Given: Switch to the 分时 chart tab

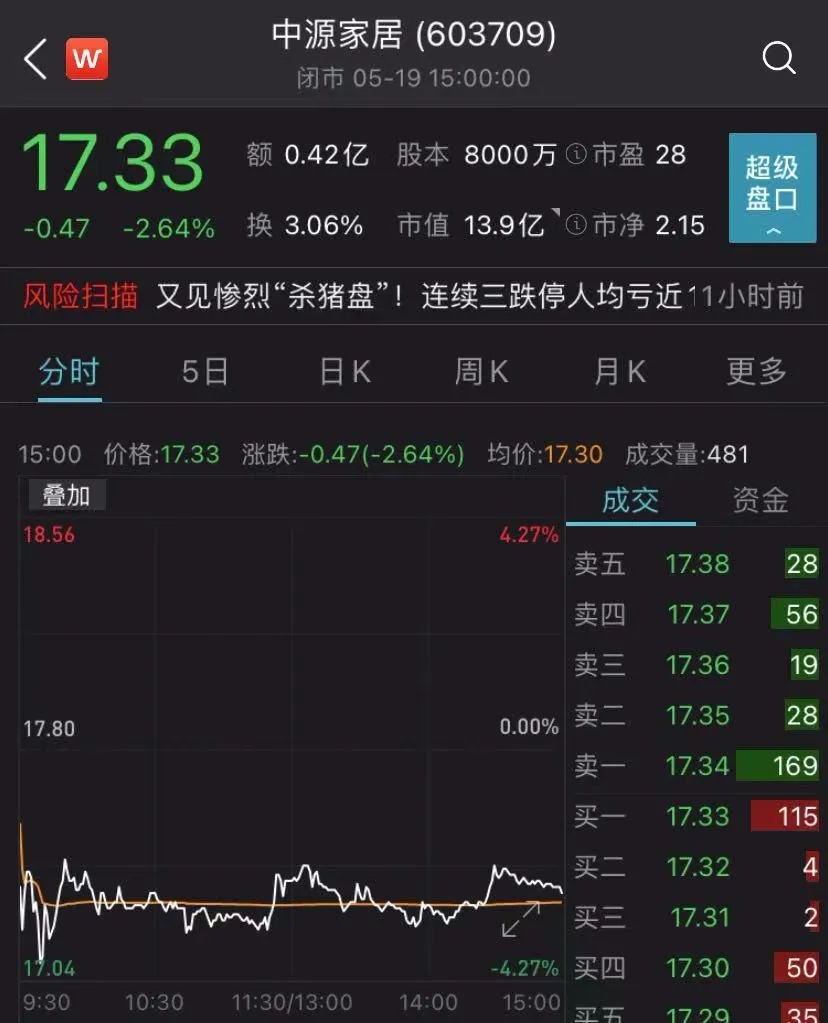Looking at the screenshot, I should click(69, 372).
